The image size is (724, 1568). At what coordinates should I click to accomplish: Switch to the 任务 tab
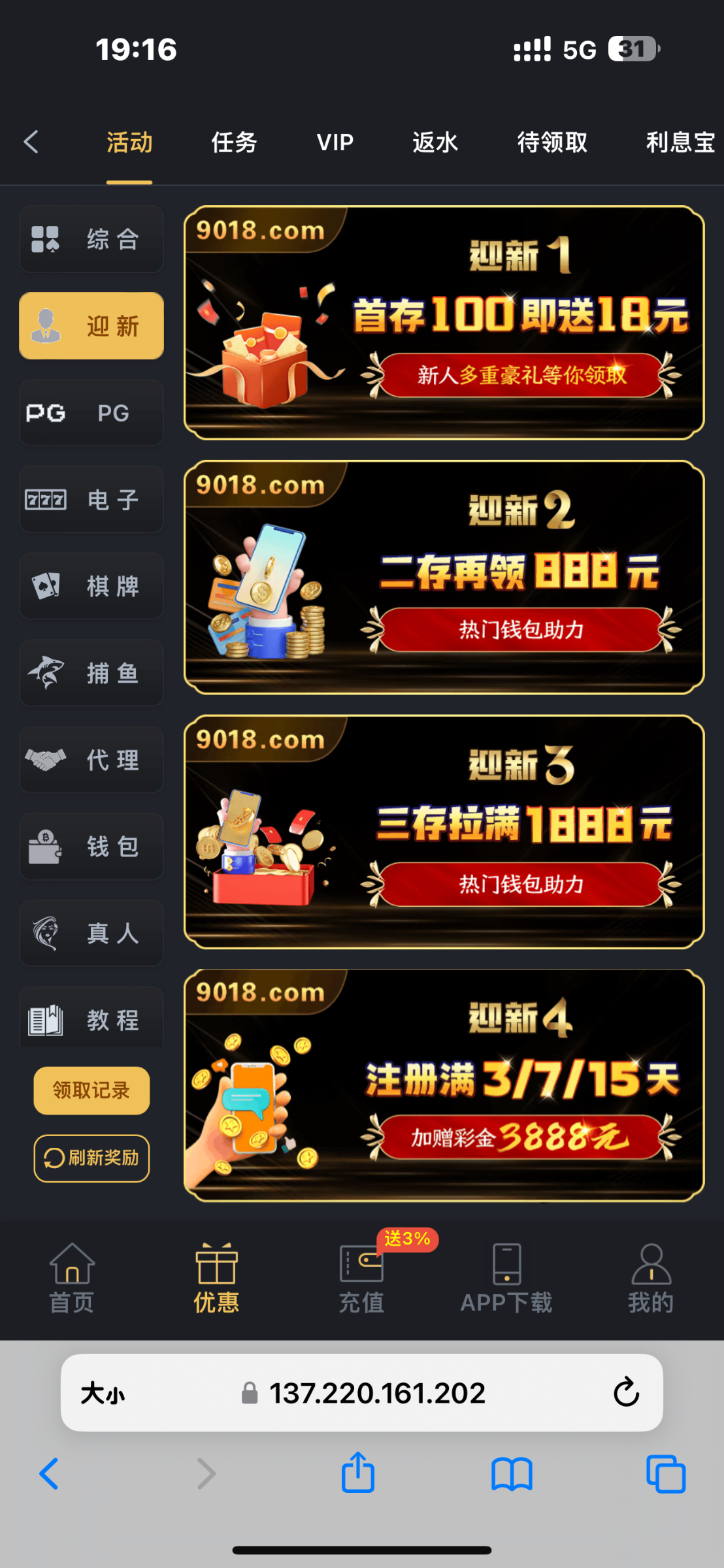[x=233, y=142]
